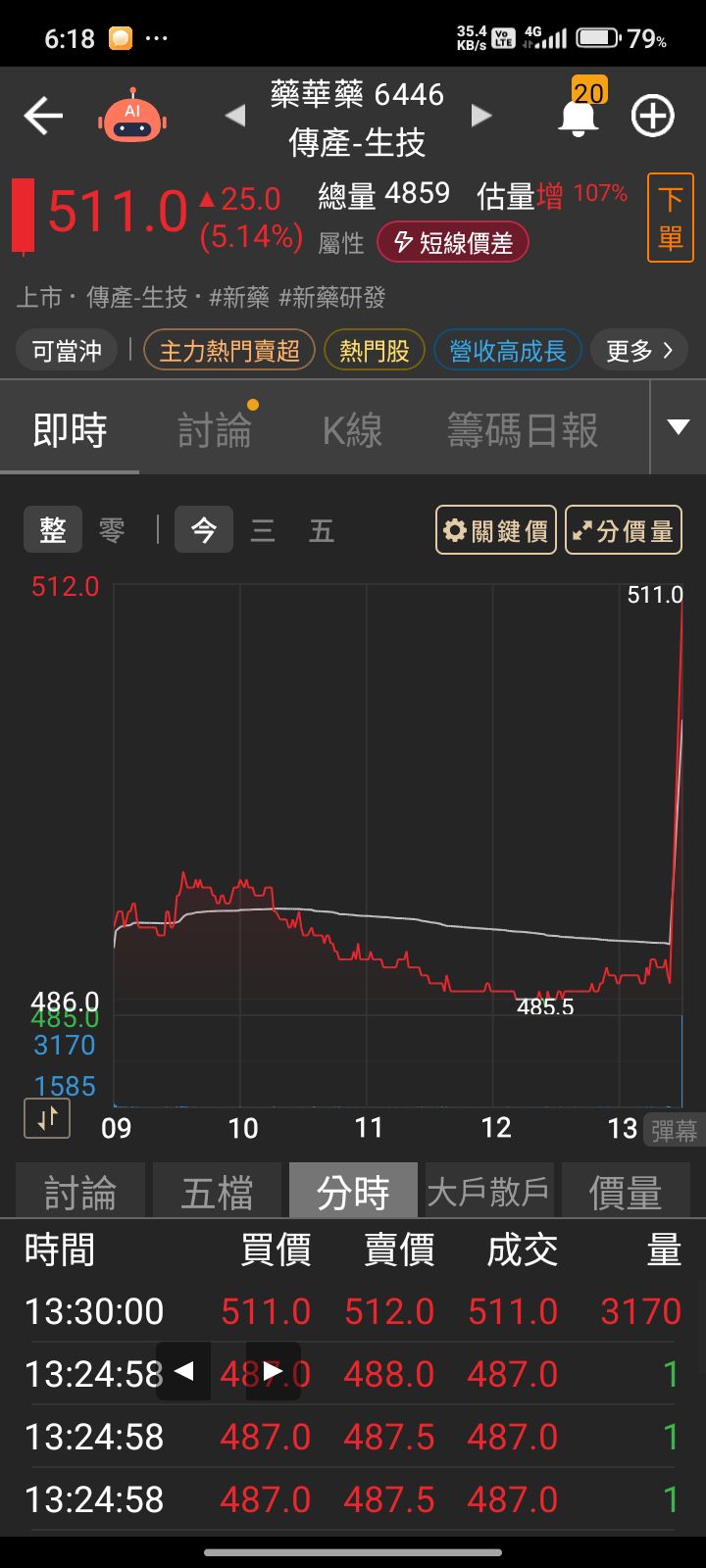Select the 五 day chart range

[322, 531]
